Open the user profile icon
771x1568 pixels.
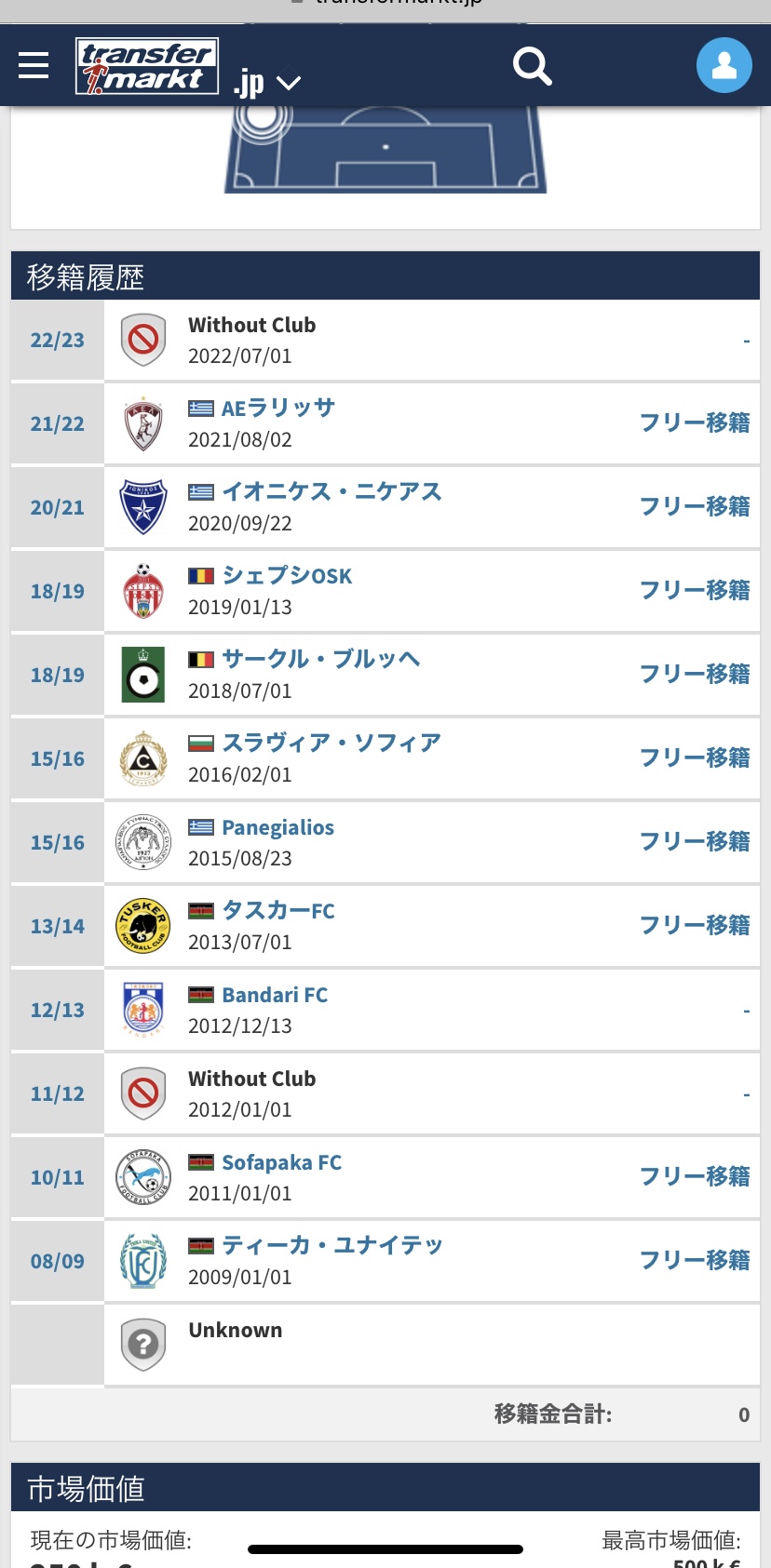pos(724,65)
